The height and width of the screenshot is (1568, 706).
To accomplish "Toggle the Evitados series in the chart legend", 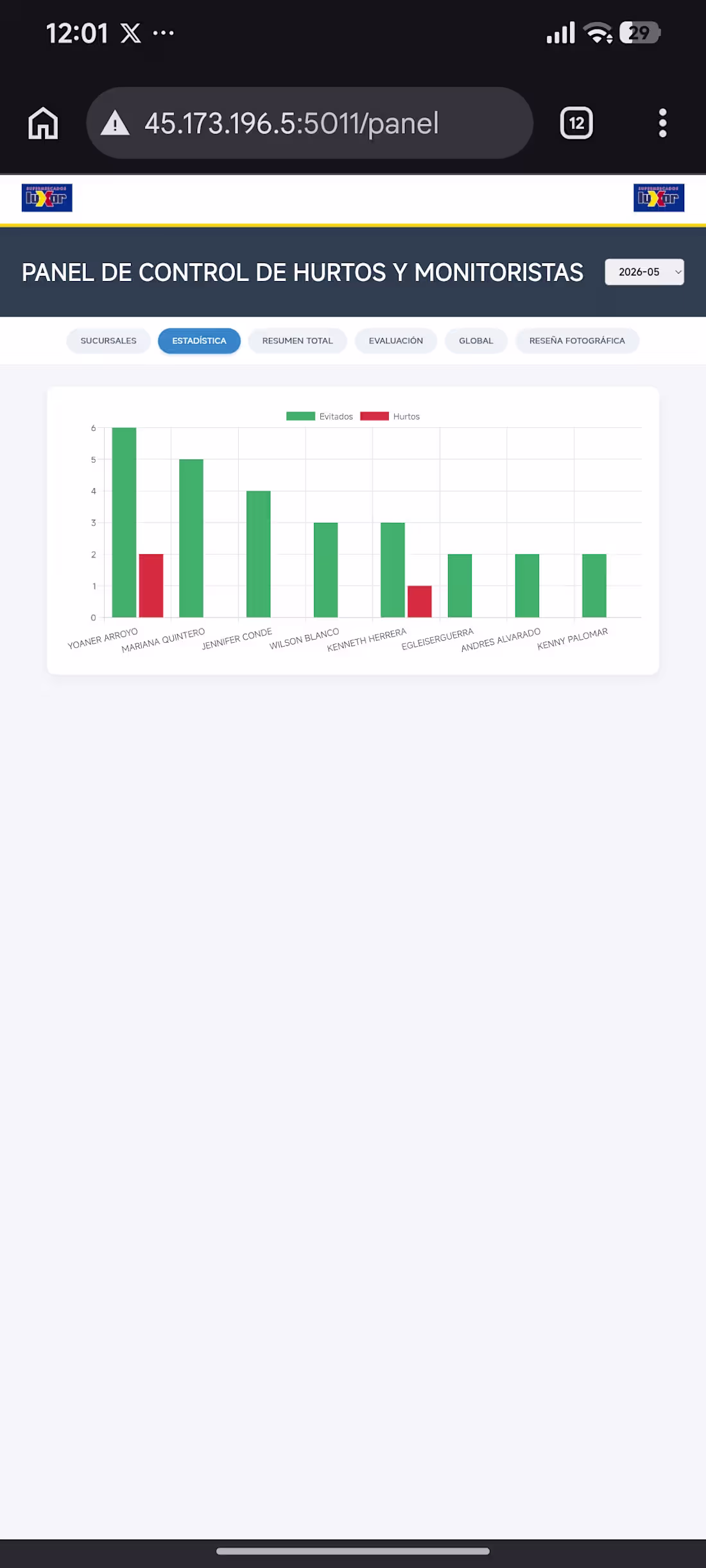I will click(x=320, y=416).
